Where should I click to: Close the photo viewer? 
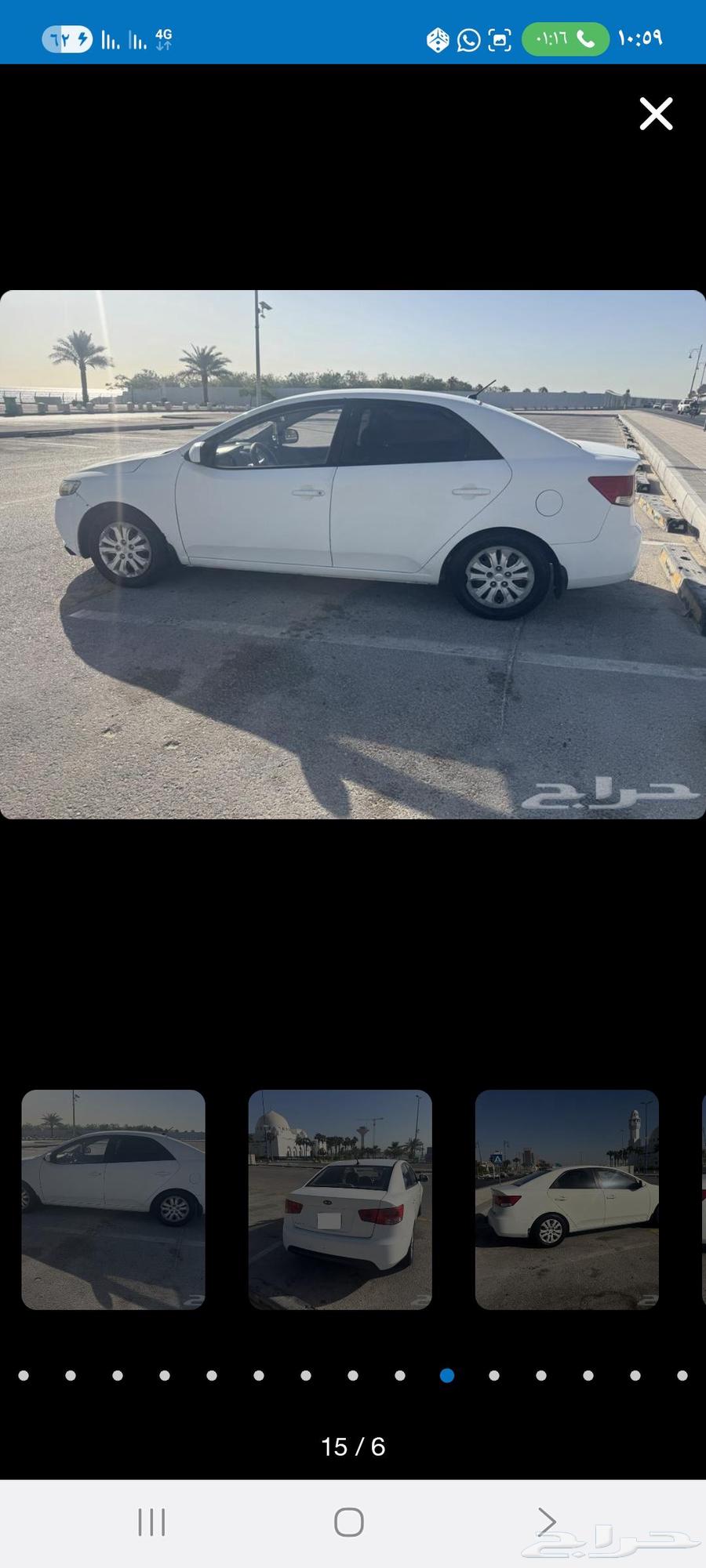[656, 114]
